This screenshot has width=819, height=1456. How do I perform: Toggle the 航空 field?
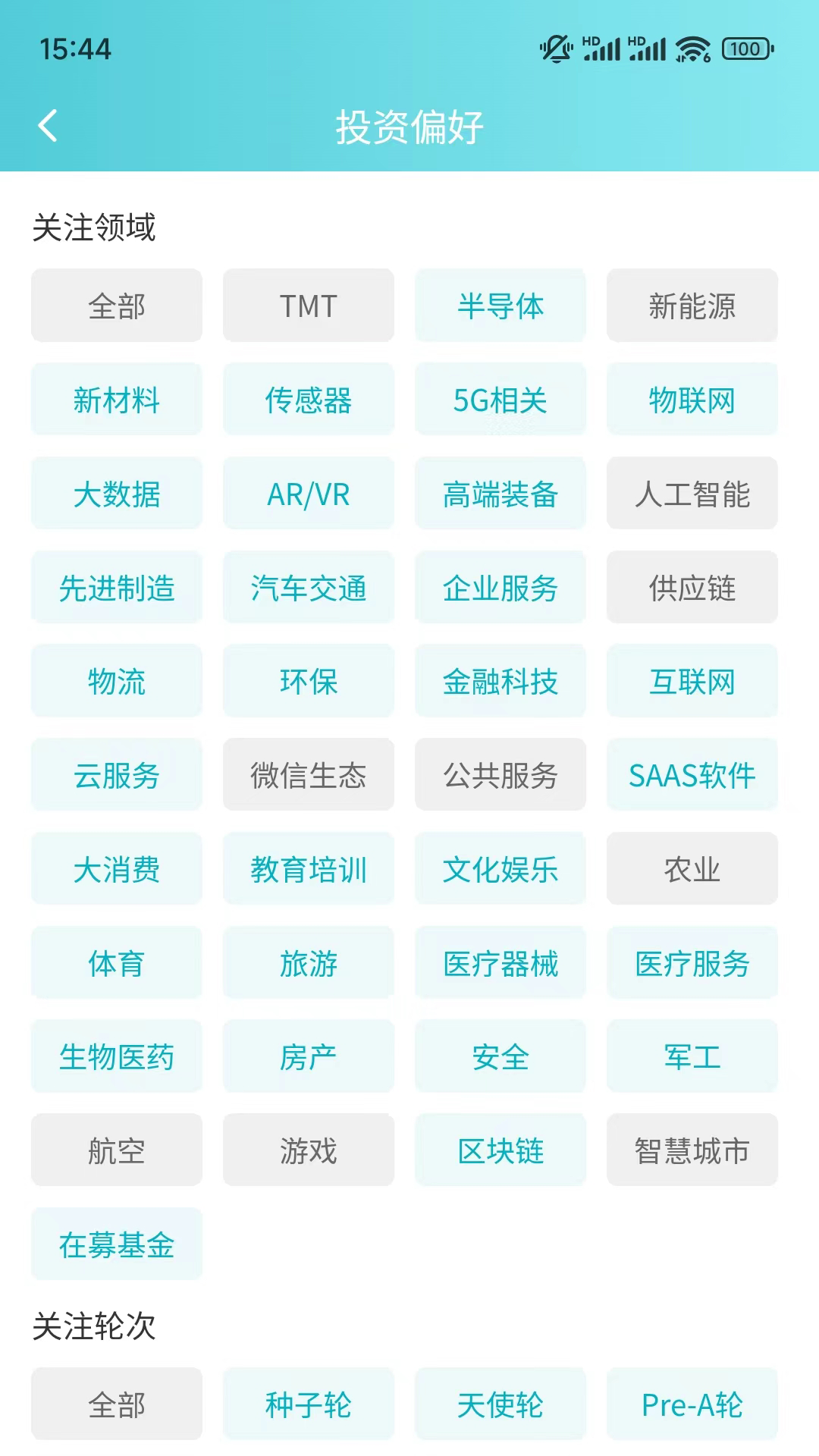click(x=116, y=1150)
